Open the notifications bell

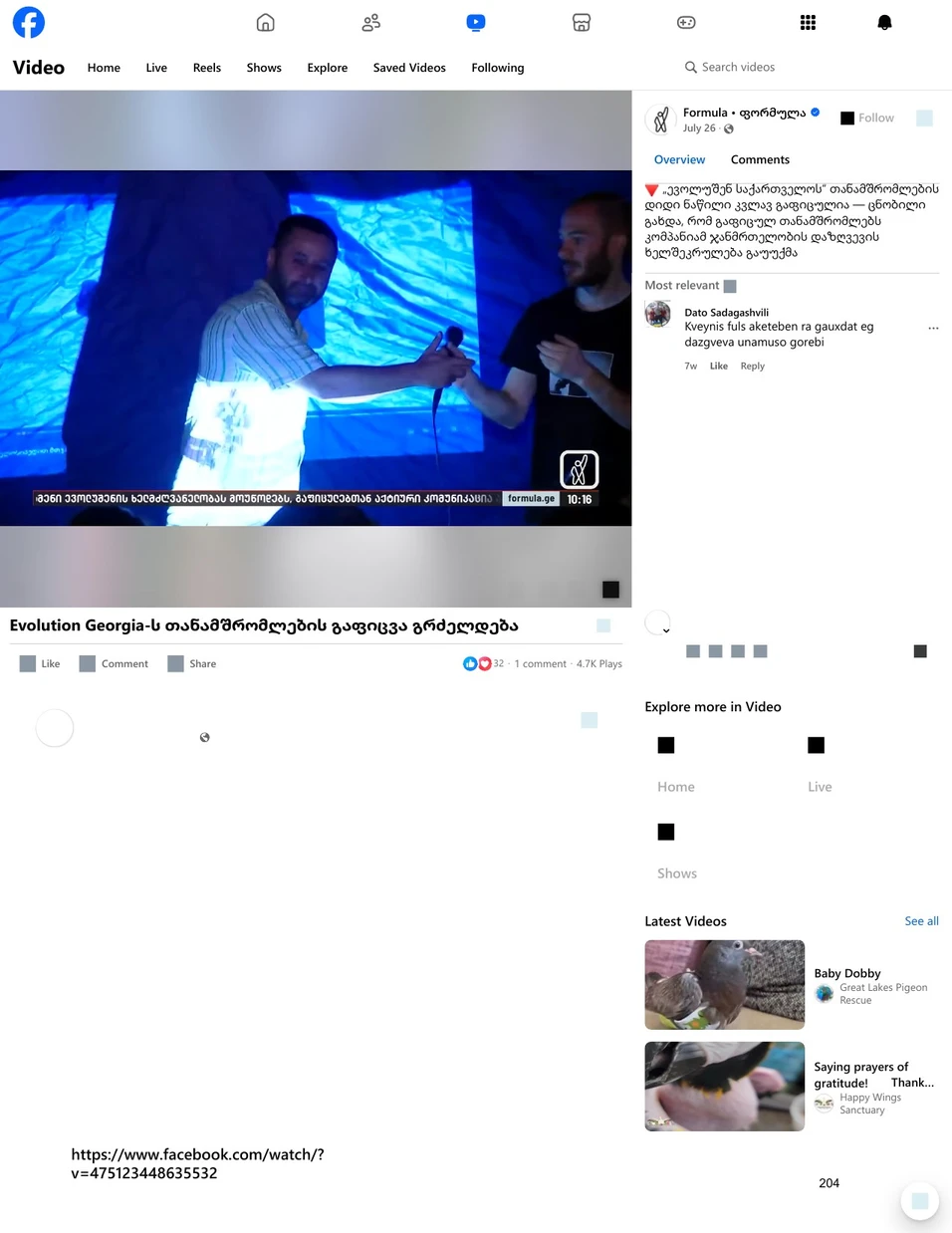point(884,22)
